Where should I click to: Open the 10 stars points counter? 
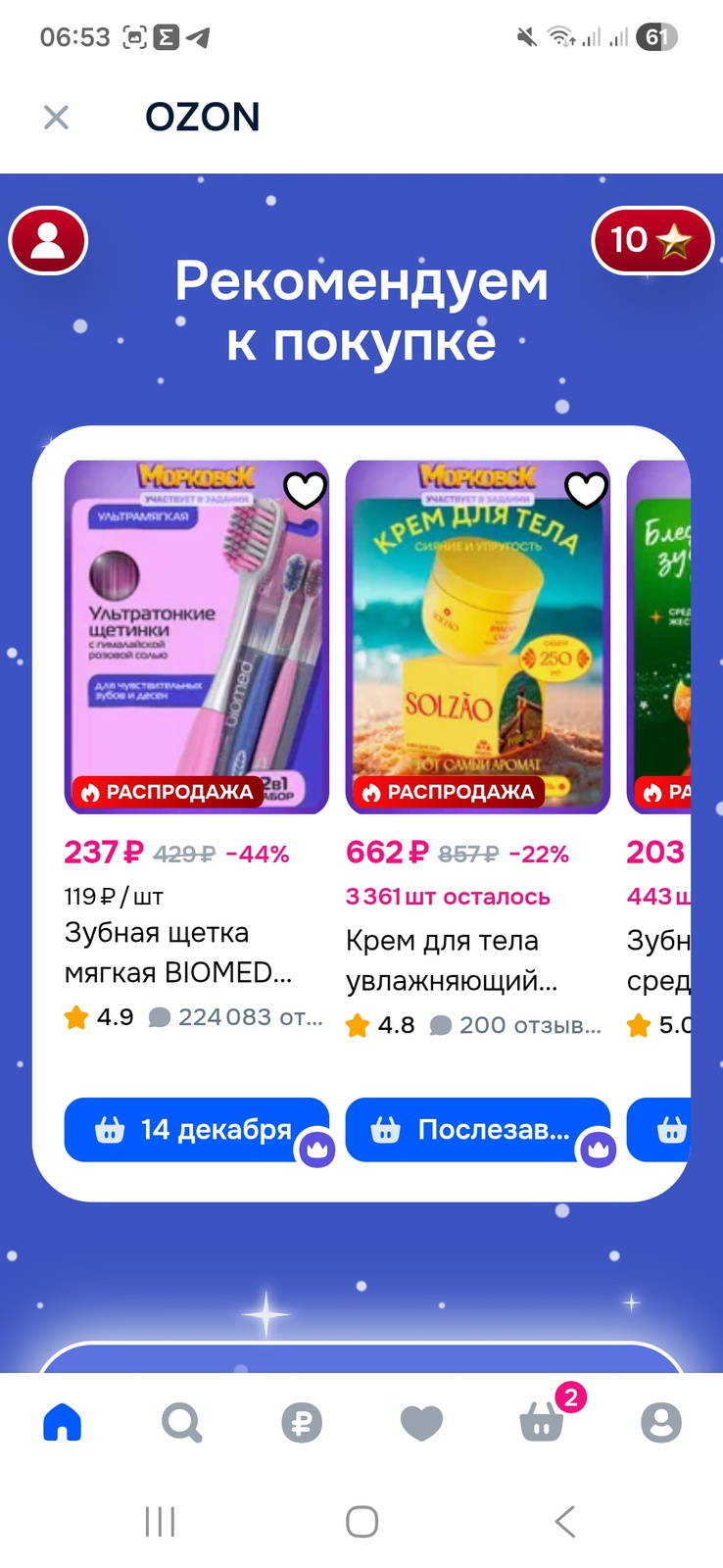[x=651, y=240]
